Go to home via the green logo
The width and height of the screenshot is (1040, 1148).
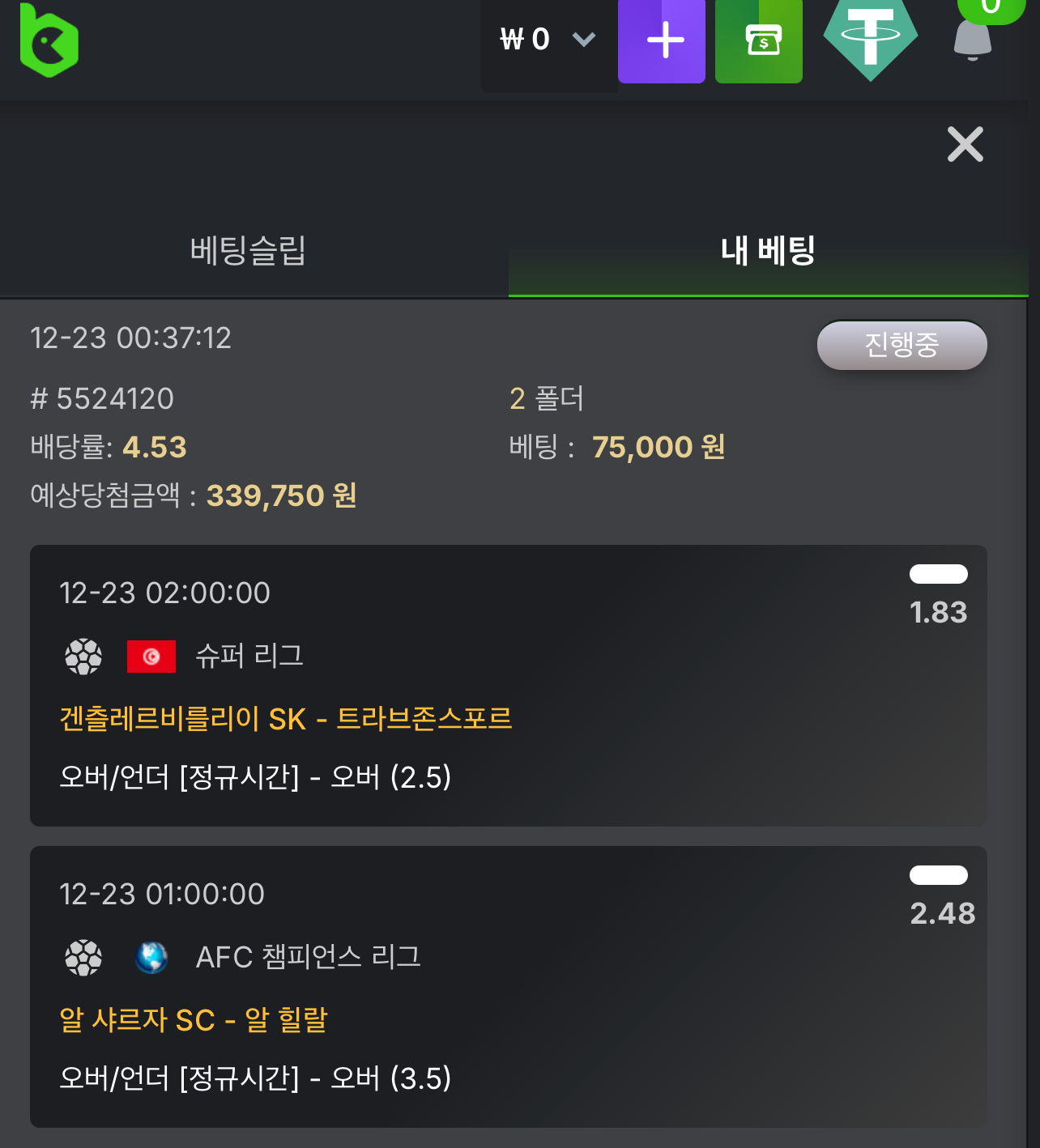49,40
